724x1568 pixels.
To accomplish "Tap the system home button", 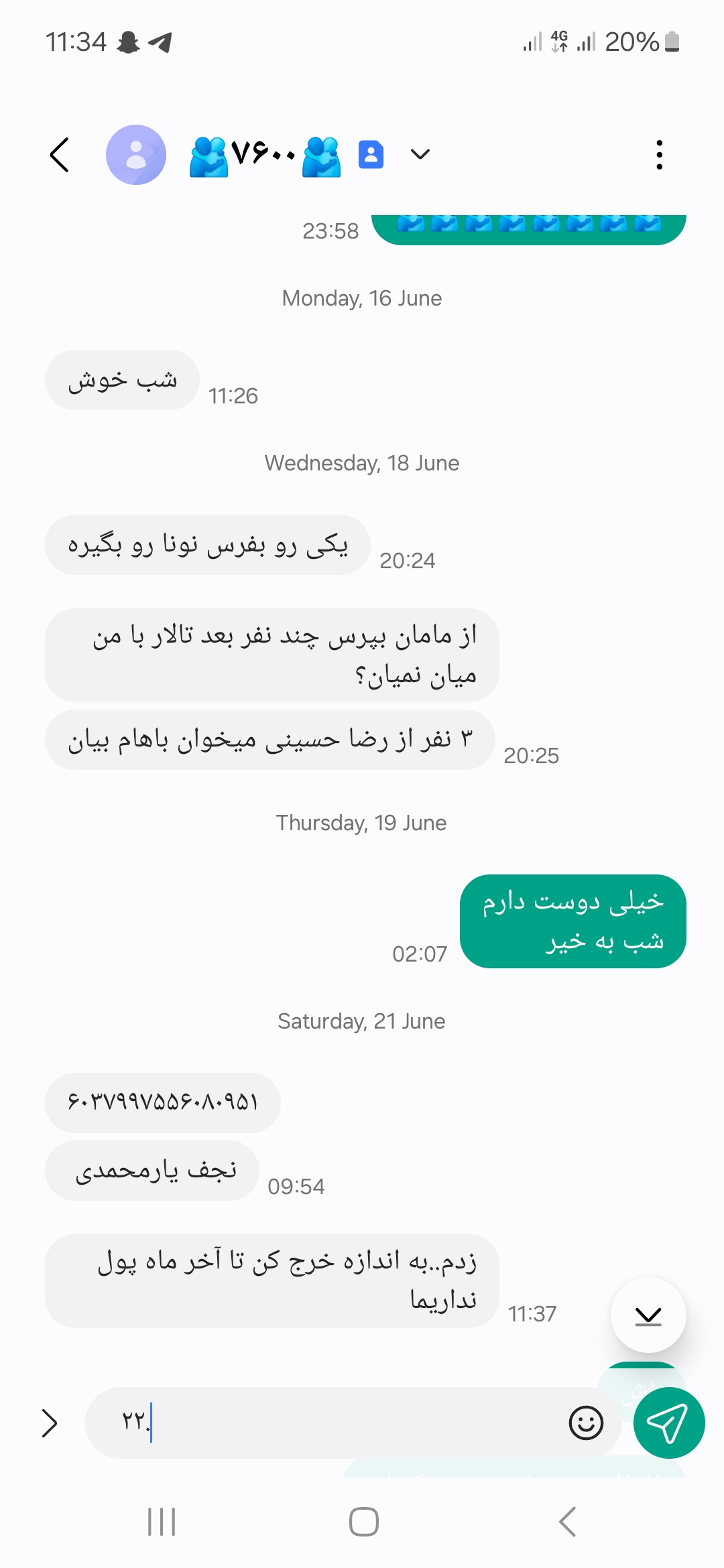I will pos(363,1521).
